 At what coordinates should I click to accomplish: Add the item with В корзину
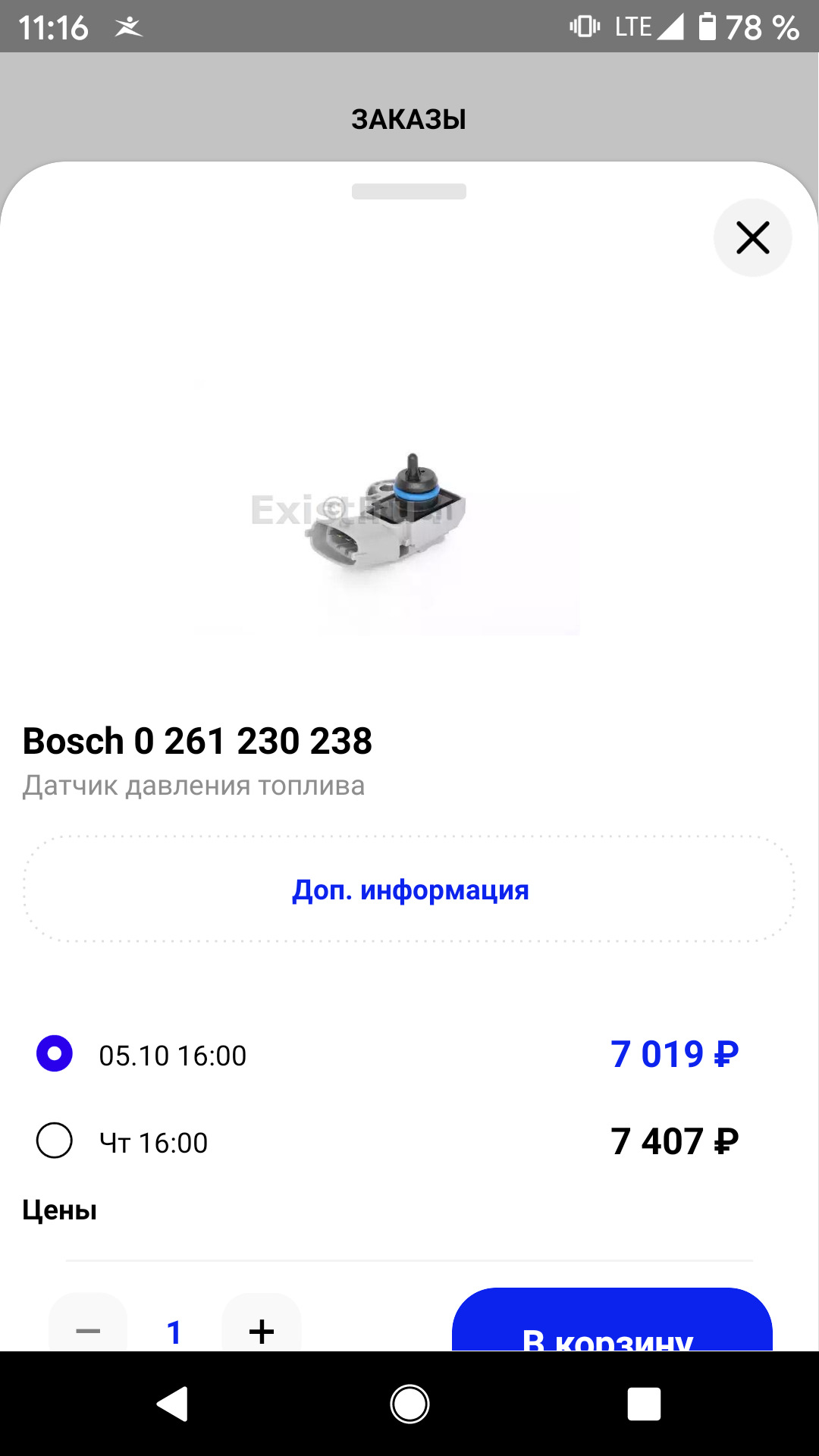pos(611,1326)
